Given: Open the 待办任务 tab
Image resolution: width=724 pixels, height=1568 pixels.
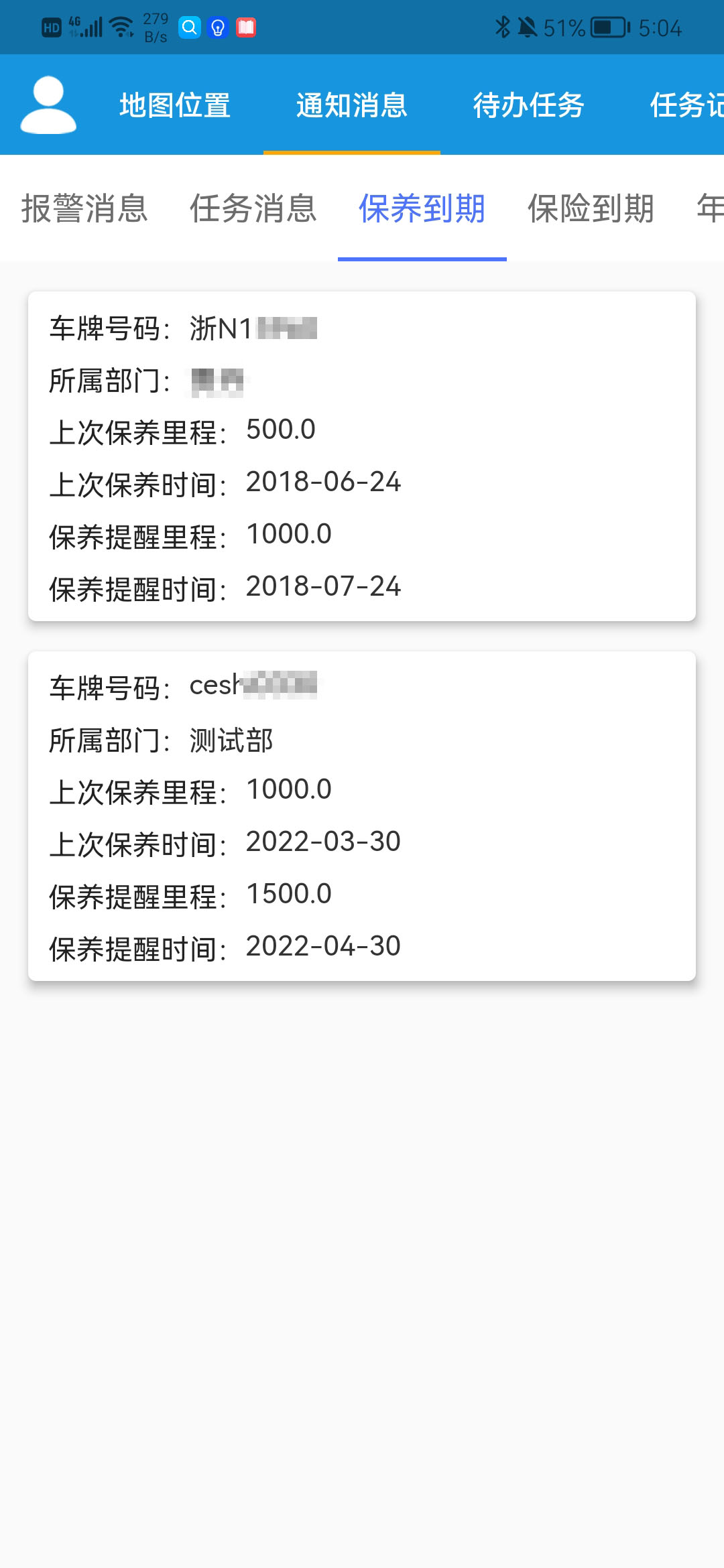Looking at the screenshot, I should coord(530,105).
